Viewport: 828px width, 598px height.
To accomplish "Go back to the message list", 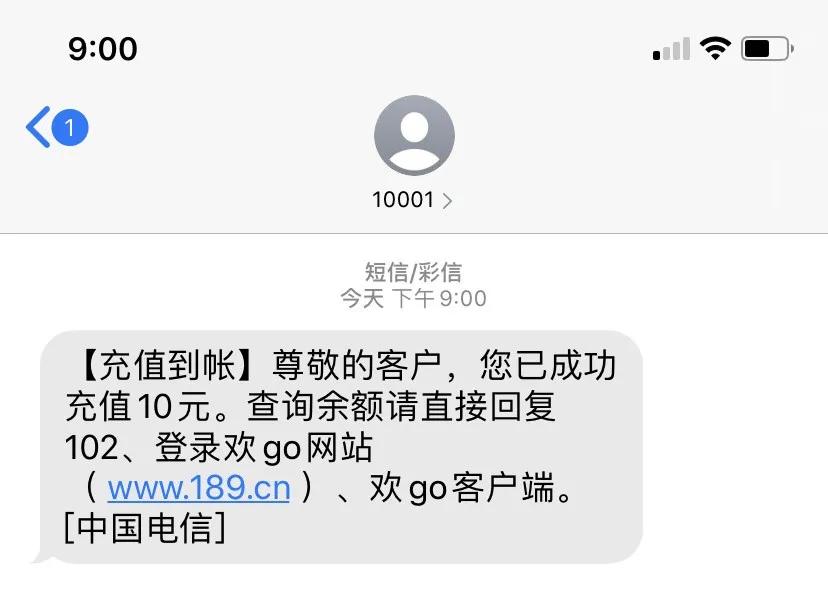I will (x=40, y=128).
